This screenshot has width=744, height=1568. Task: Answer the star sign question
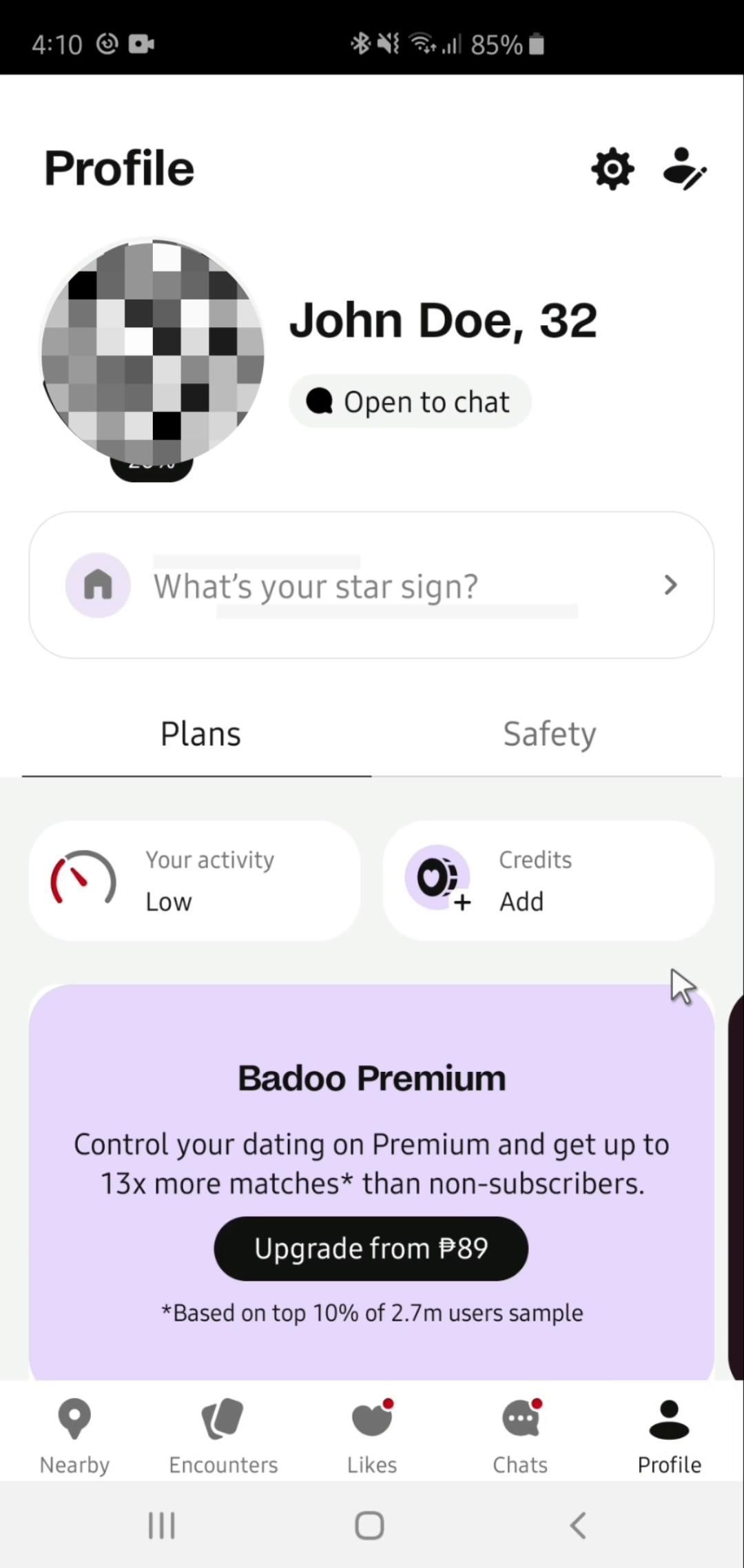[x=371, y=585]
